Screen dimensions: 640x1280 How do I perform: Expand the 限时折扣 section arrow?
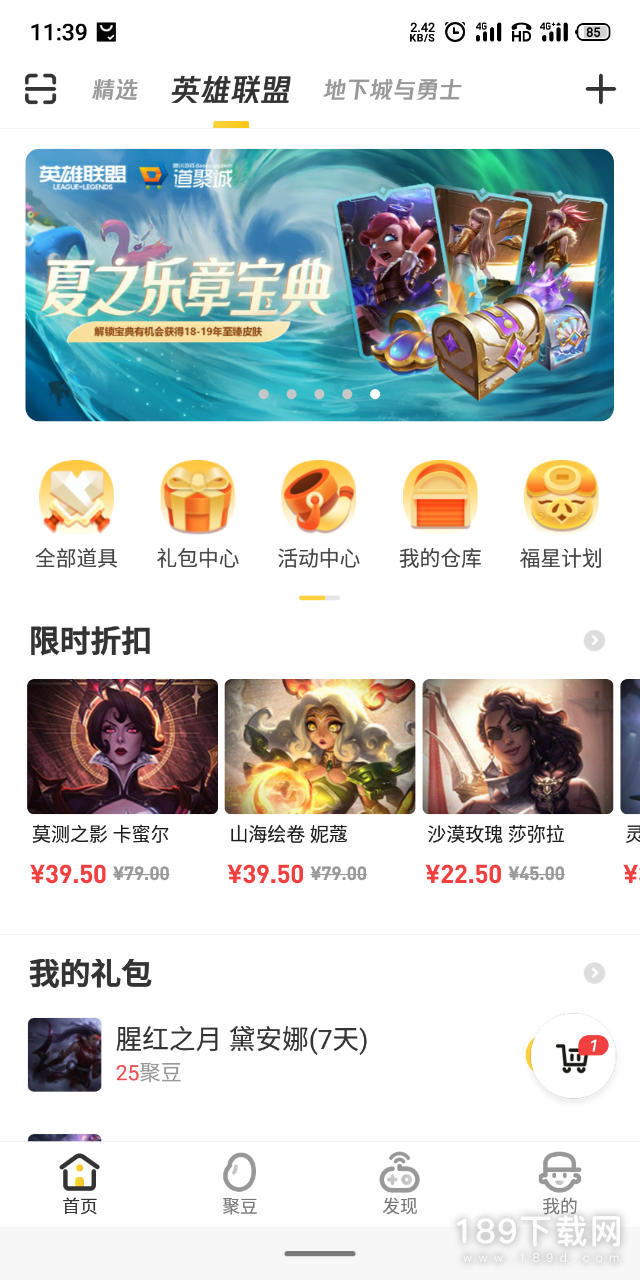594,640
